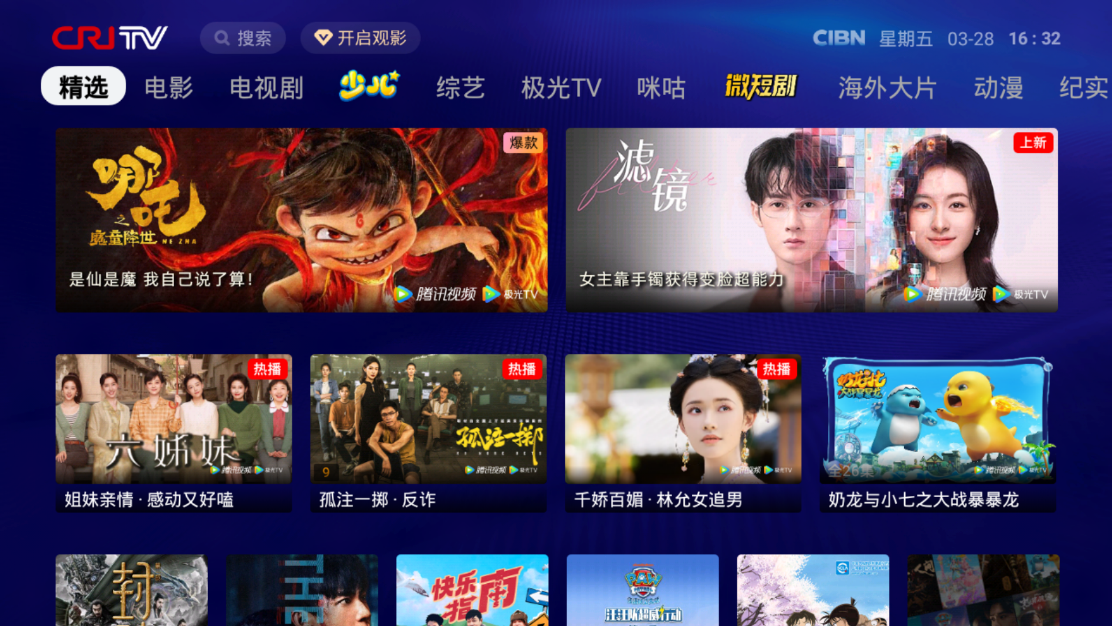Open the 搜索 search box
Viewport: 1112px width, 626px height.
click(243, 38)
